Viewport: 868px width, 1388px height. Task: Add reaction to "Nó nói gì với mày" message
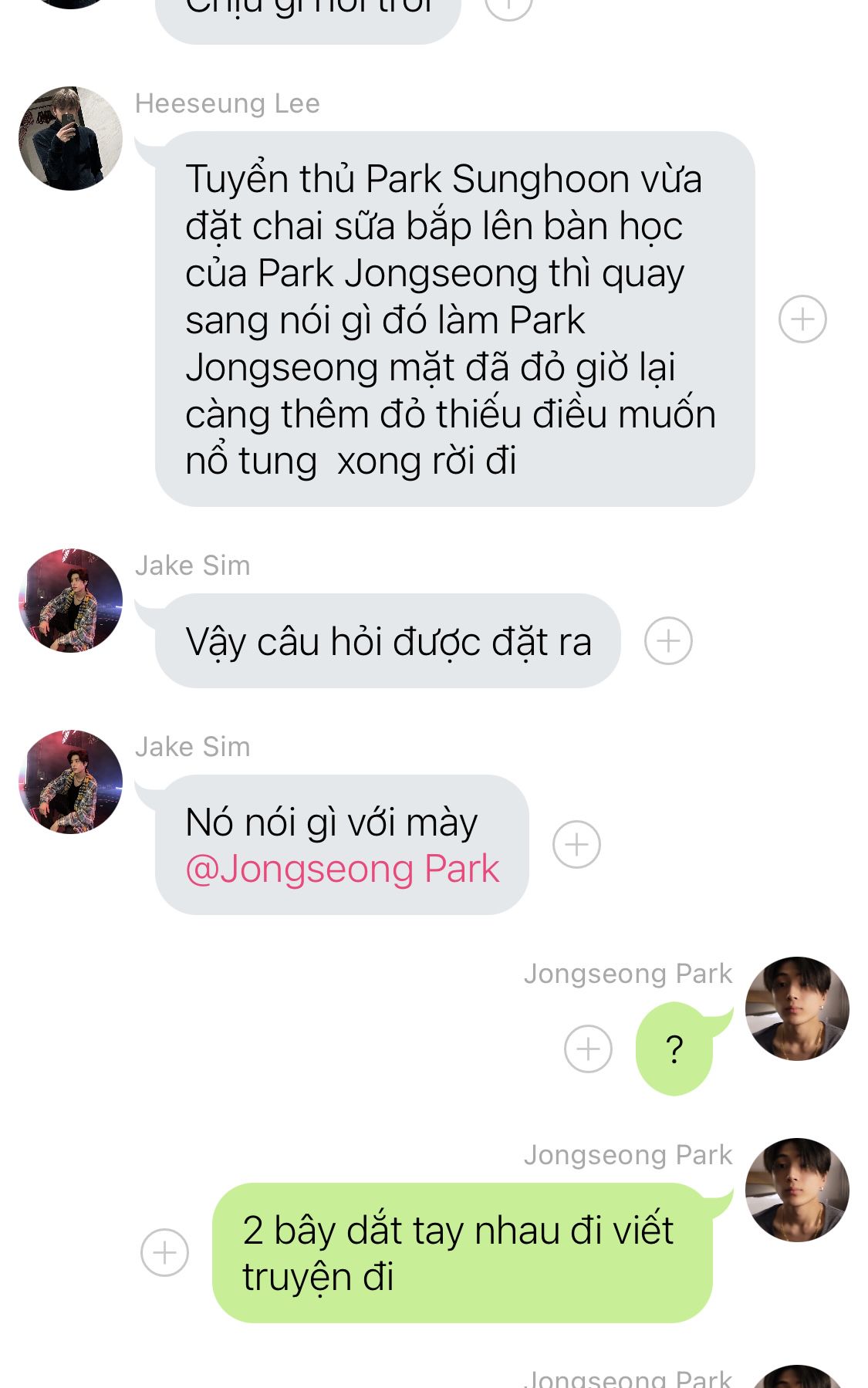[576, 844]
